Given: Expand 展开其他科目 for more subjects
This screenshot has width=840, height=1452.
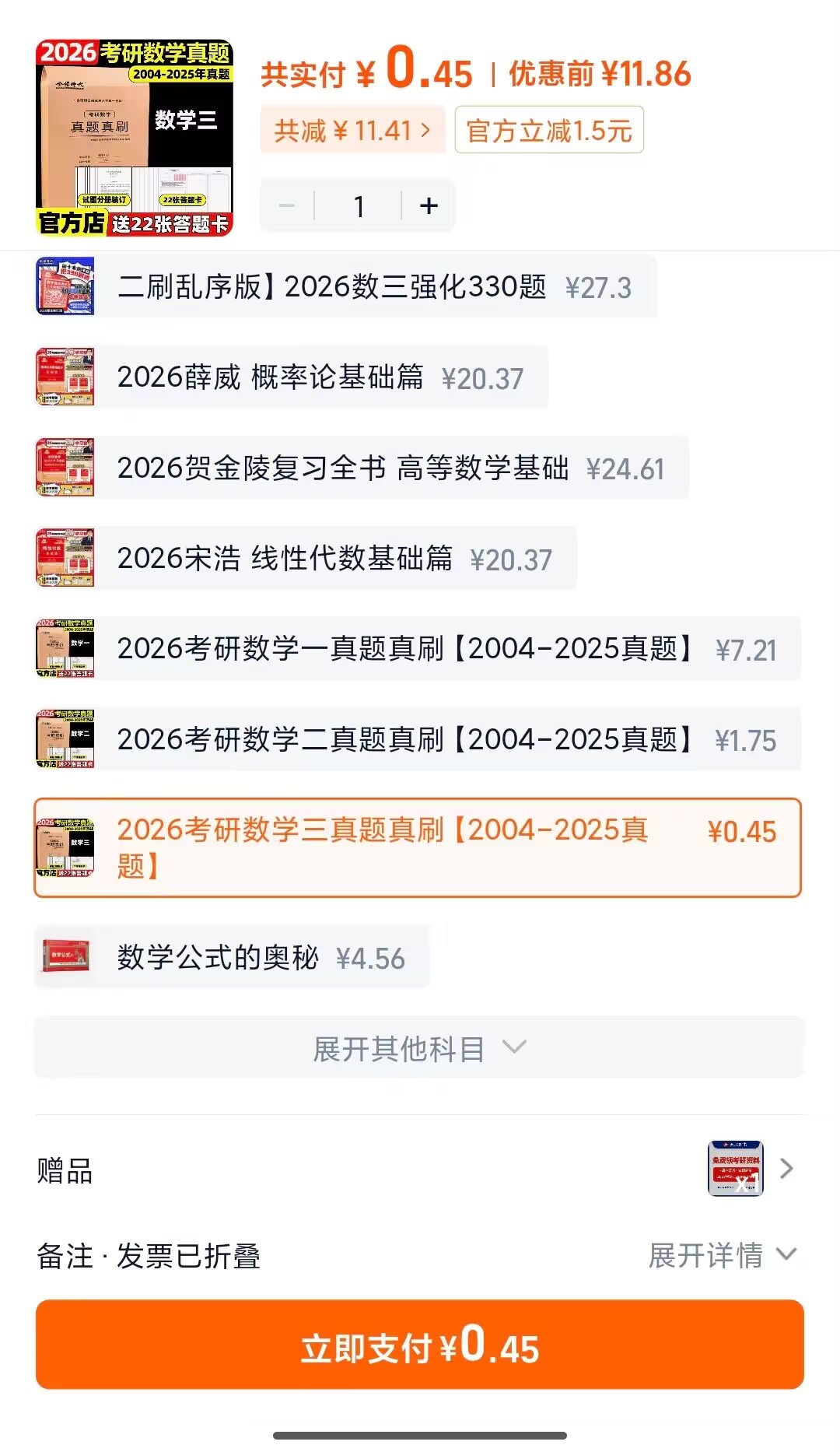Looking at the screenshot, I should coord(418,1049).
